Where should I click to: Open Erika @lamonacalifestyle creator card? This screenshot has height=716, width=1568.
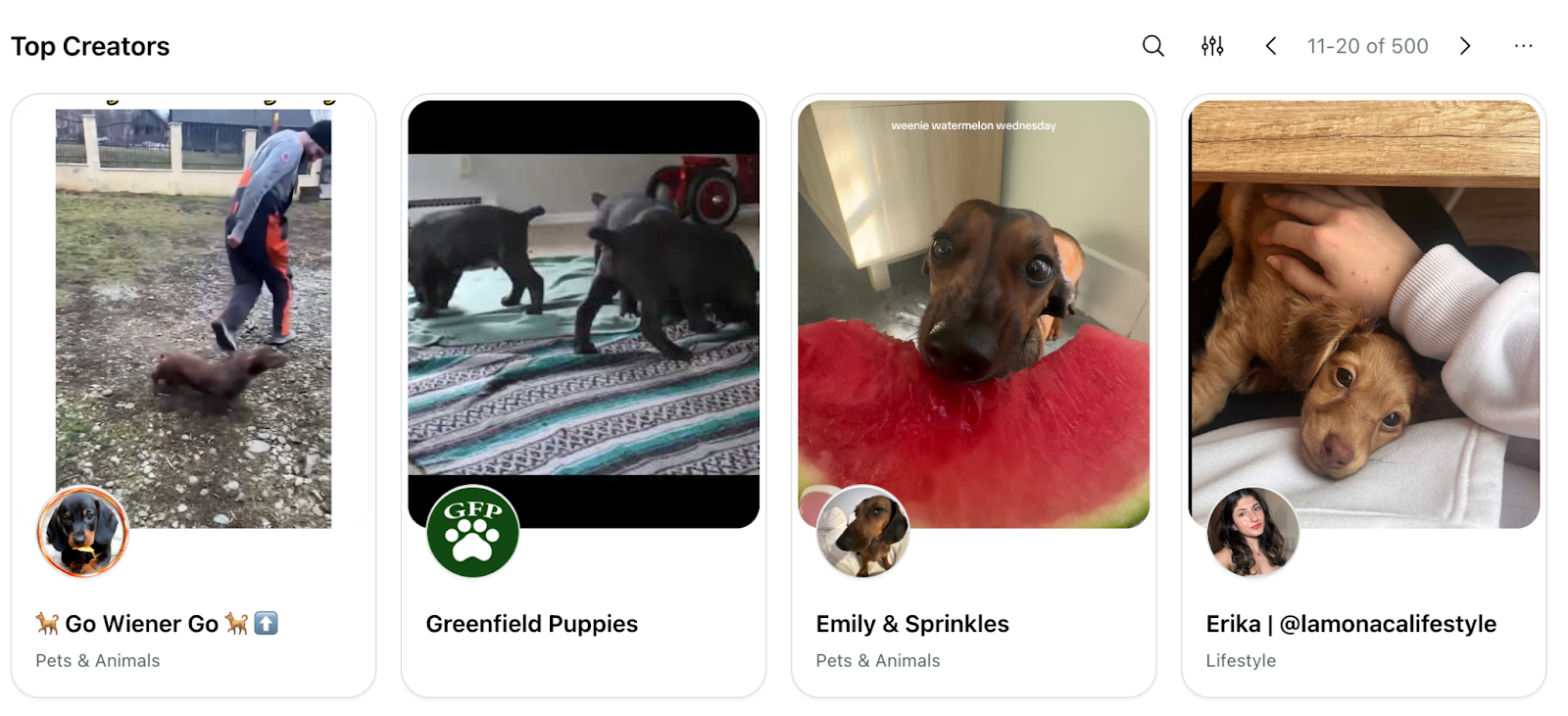coord(1363,396)
